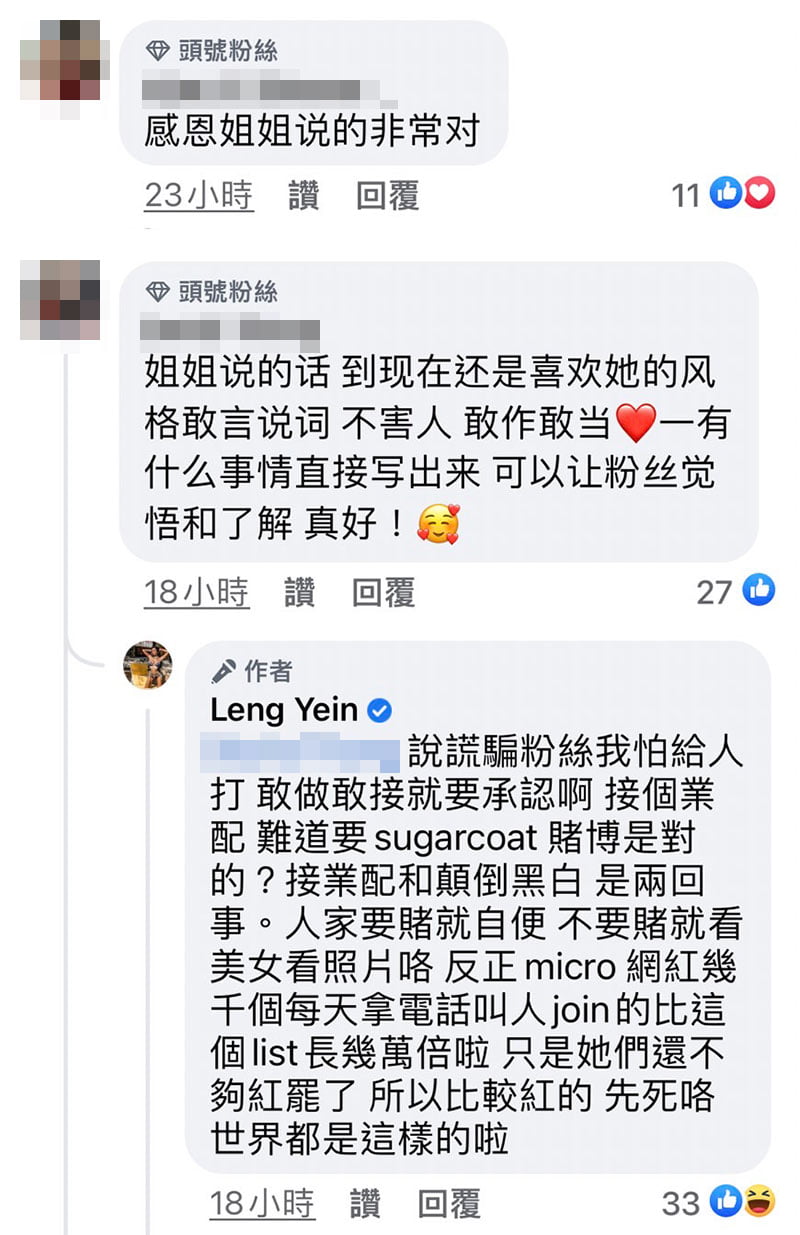Open the first commenter's profile picture
The height and width of the screenshot is (1235, 800).
[60, 60]
